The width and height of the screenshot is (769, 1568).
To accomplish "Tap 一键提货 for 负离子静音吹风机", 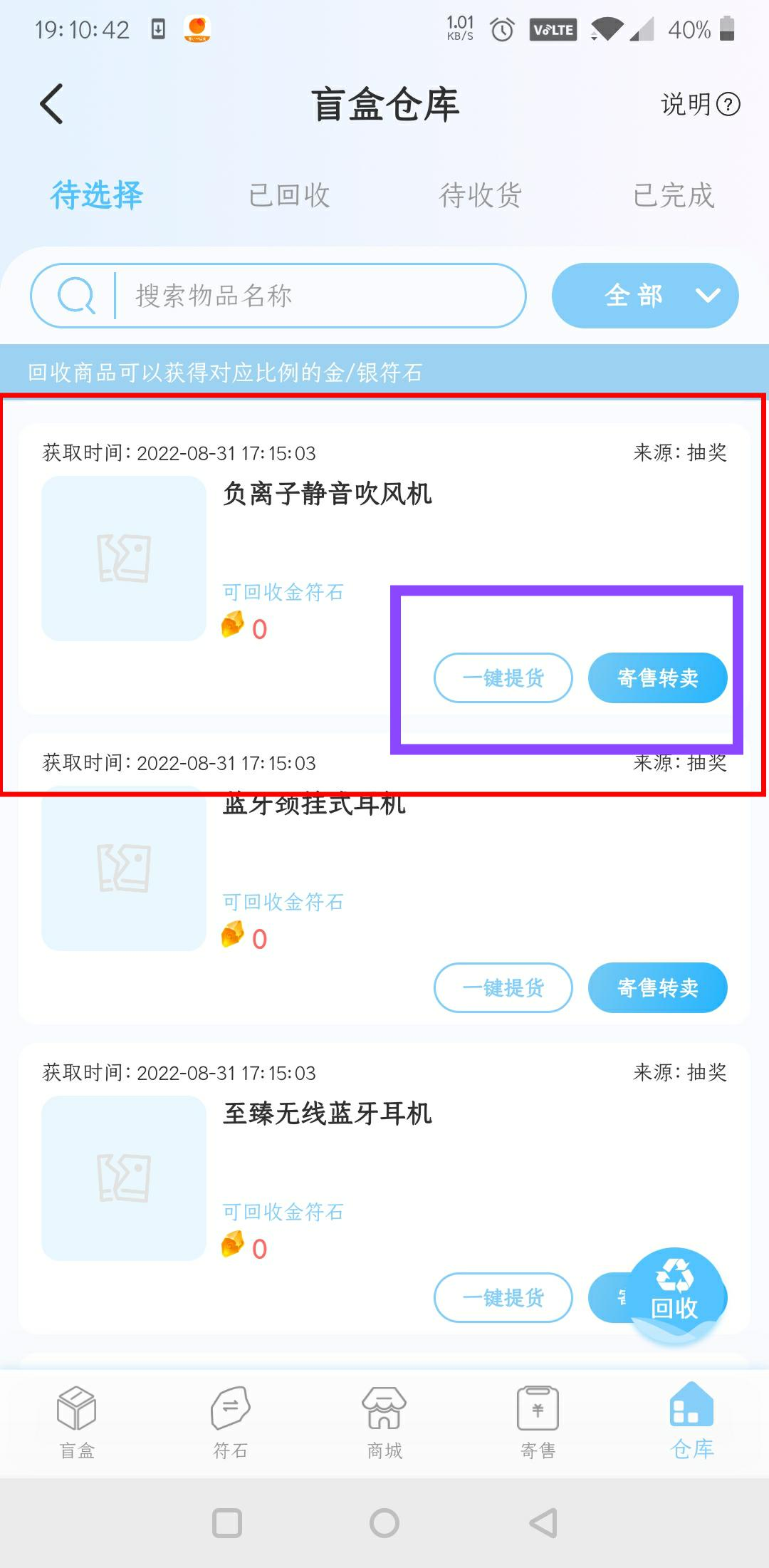I will click(503, 677).
